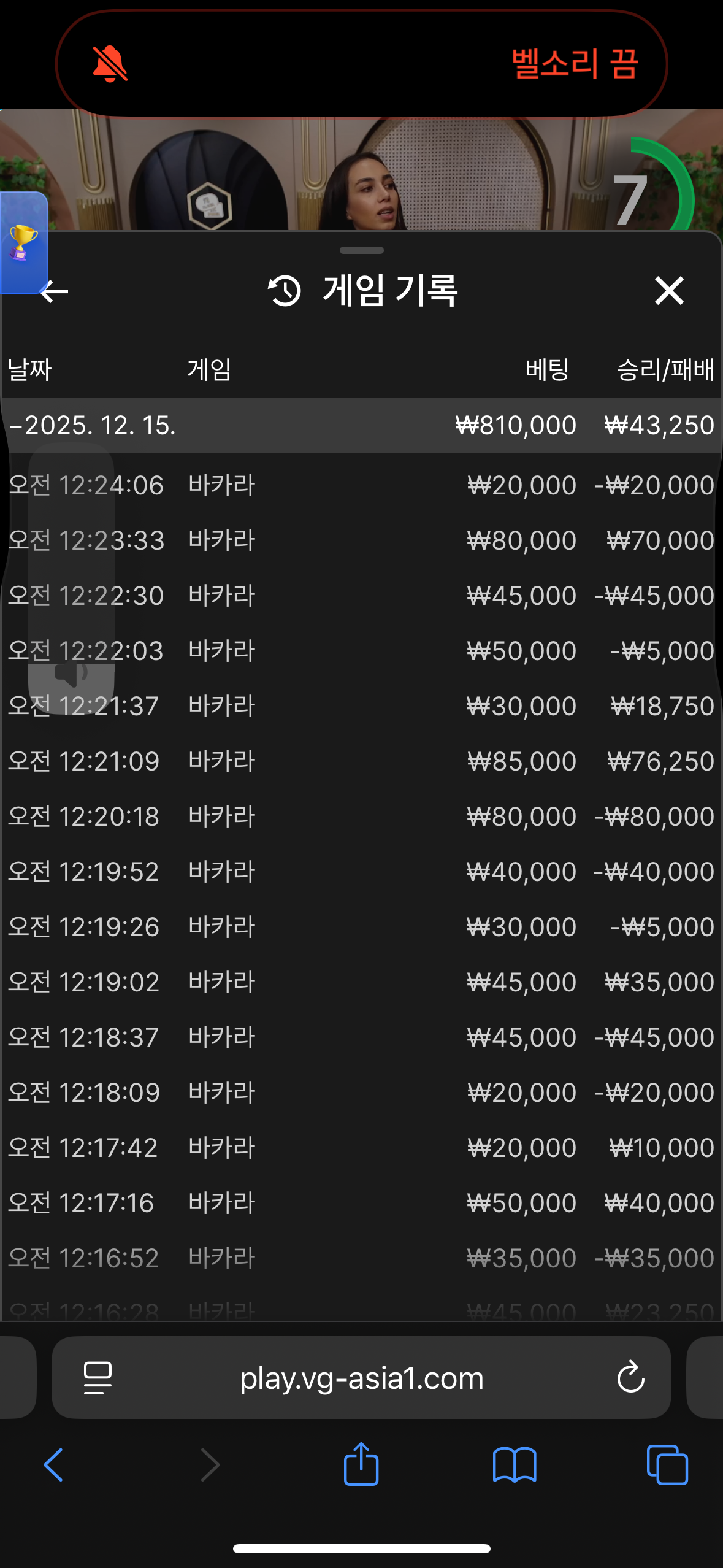Screen dimensions: 723x1568
Task: Open the page format menu in the address bar
Action: 98,1378
